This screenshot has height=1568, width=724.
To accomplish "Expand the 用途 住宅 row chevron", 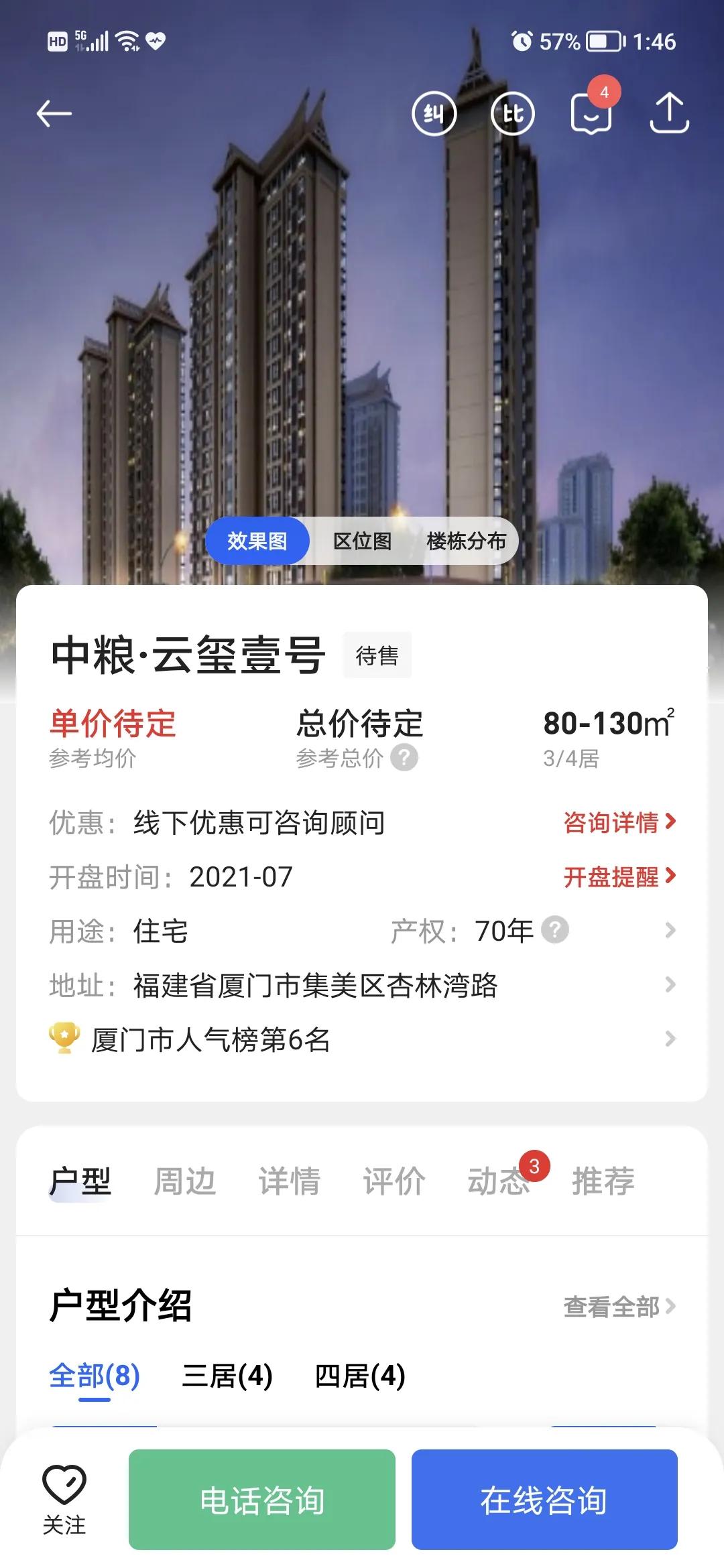I will (x=670, y=930).
